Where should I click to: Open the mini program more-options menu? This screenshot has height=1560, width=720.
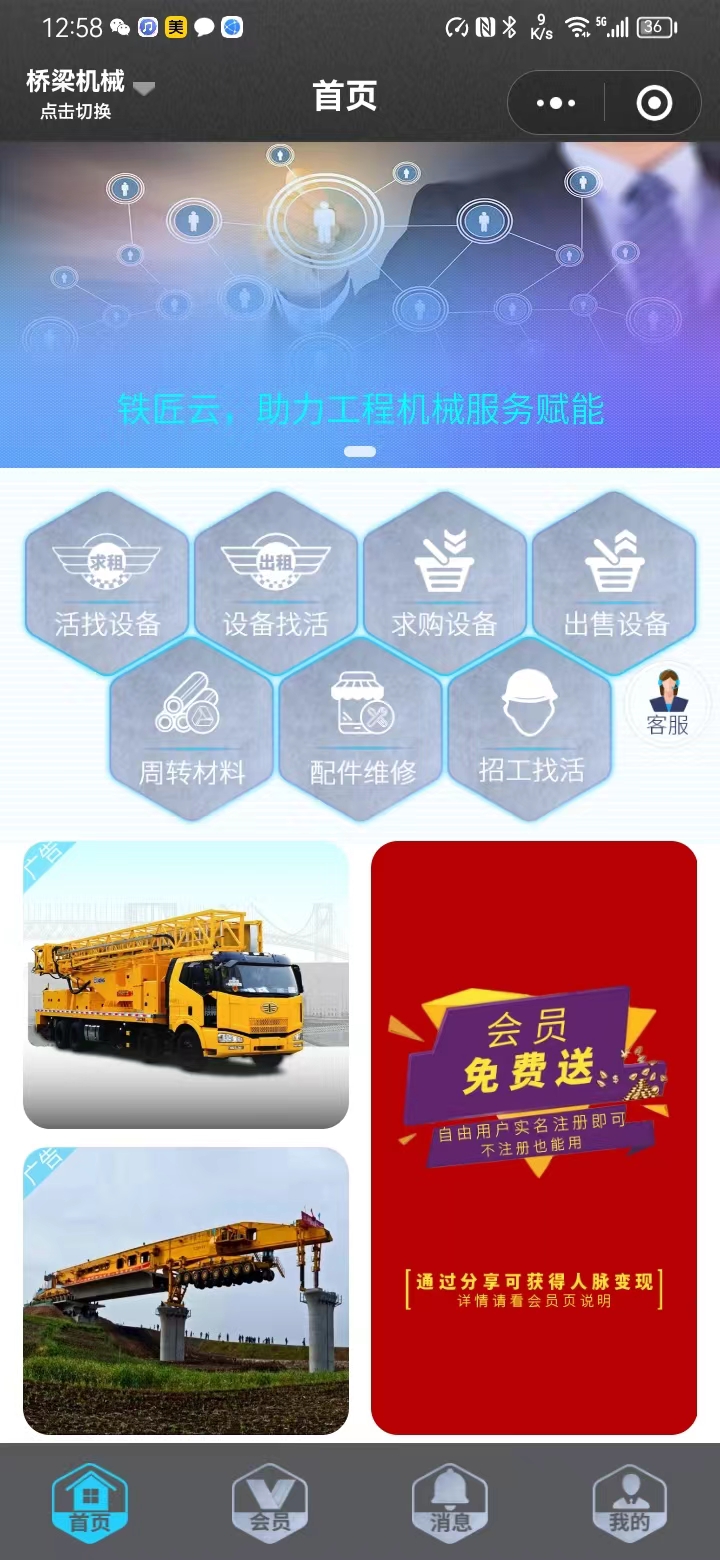[x=556, y=103]
